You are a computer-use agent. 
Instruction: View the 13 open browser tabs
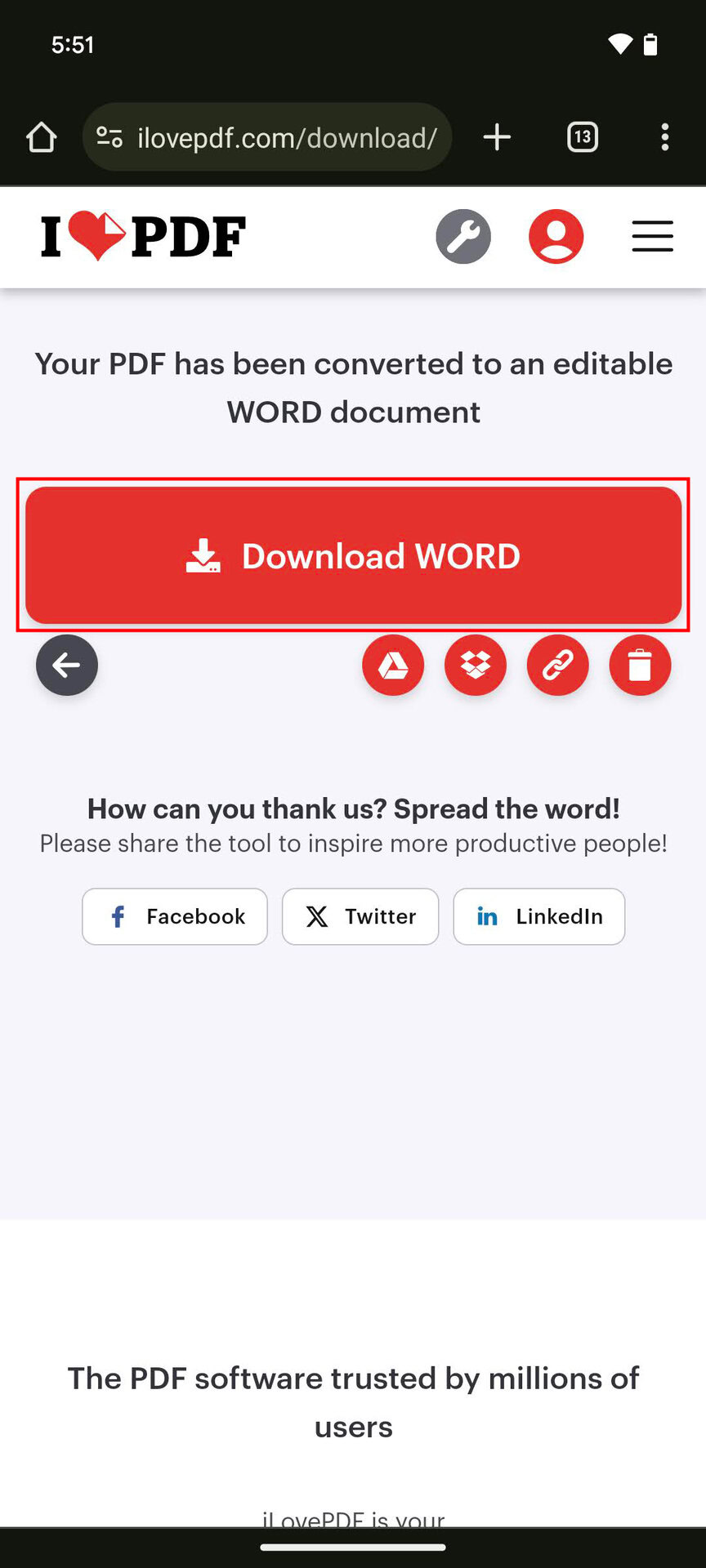583,137
